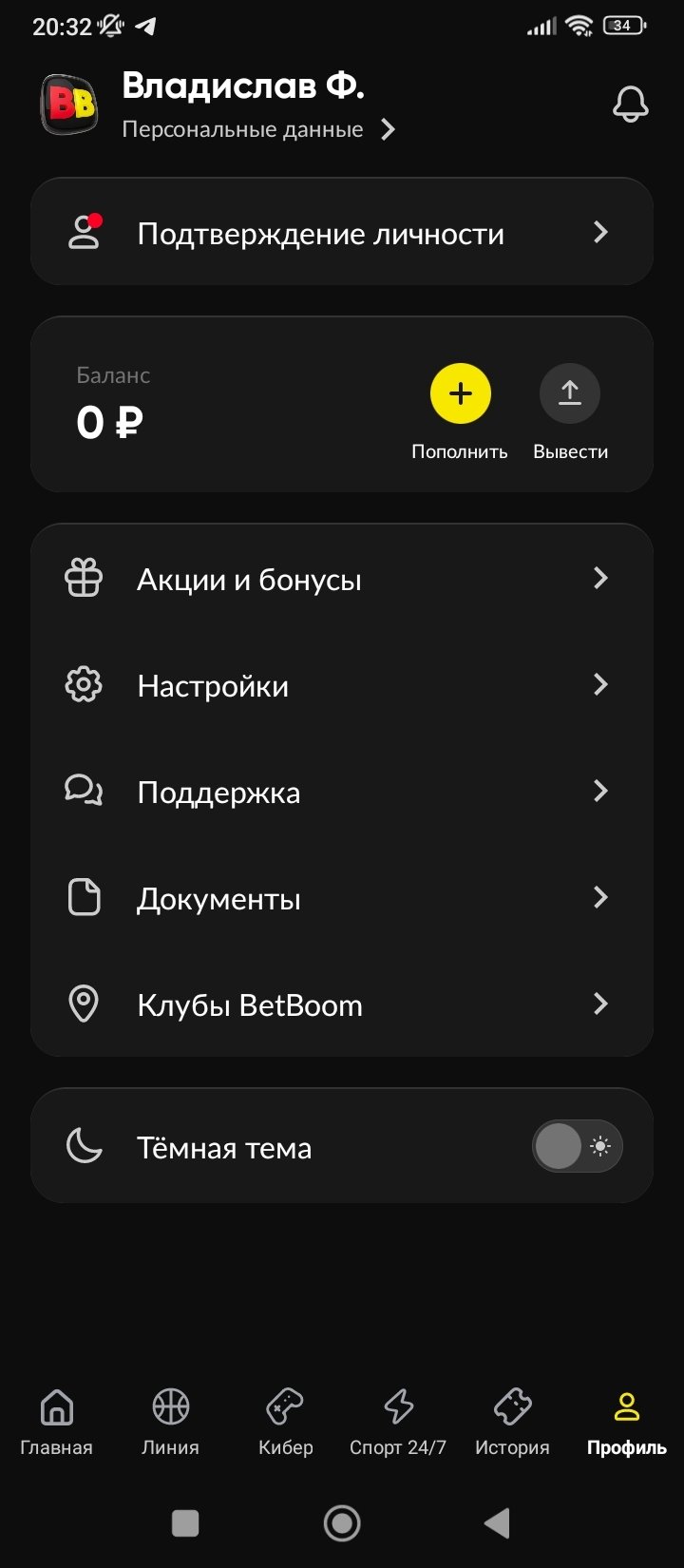Open Документы
684x1568 pixels.
pyautogui.click(x=342, y=898)
